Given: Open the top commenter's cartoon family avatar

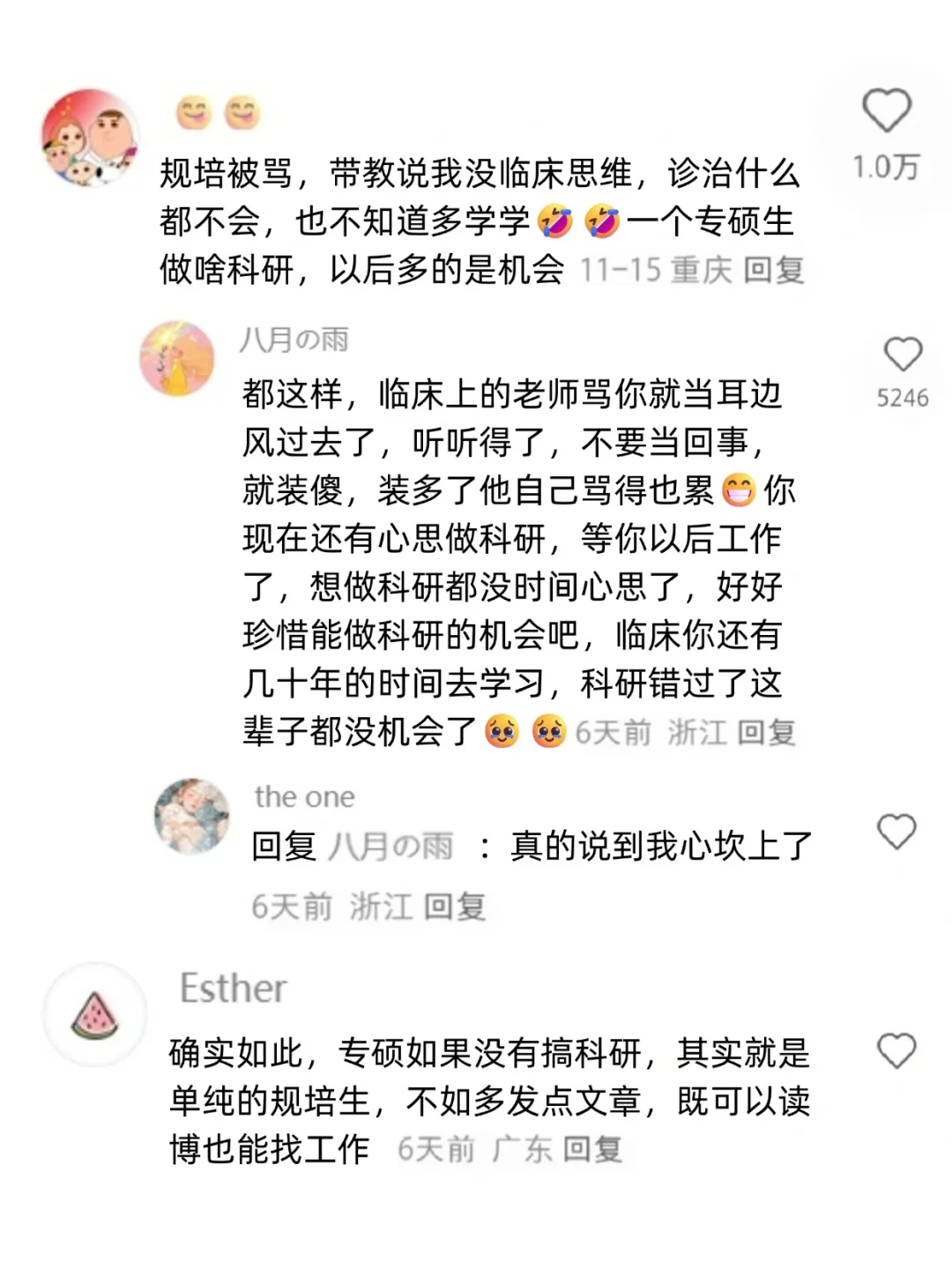Looking at the screenshot, I should 90,137.
